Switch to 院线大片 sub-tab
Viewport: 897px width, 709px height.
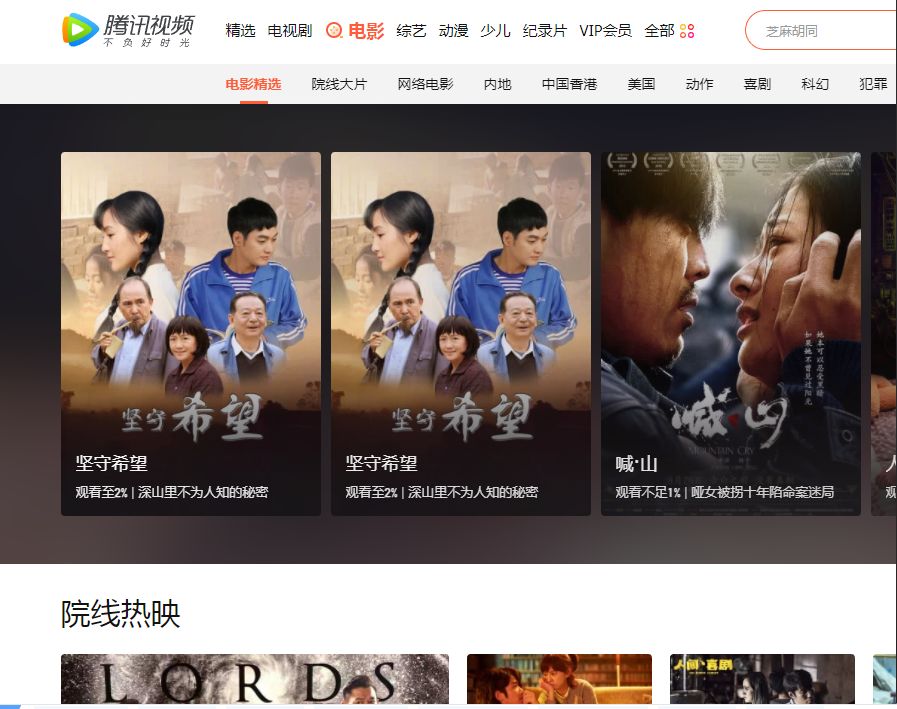339,84
